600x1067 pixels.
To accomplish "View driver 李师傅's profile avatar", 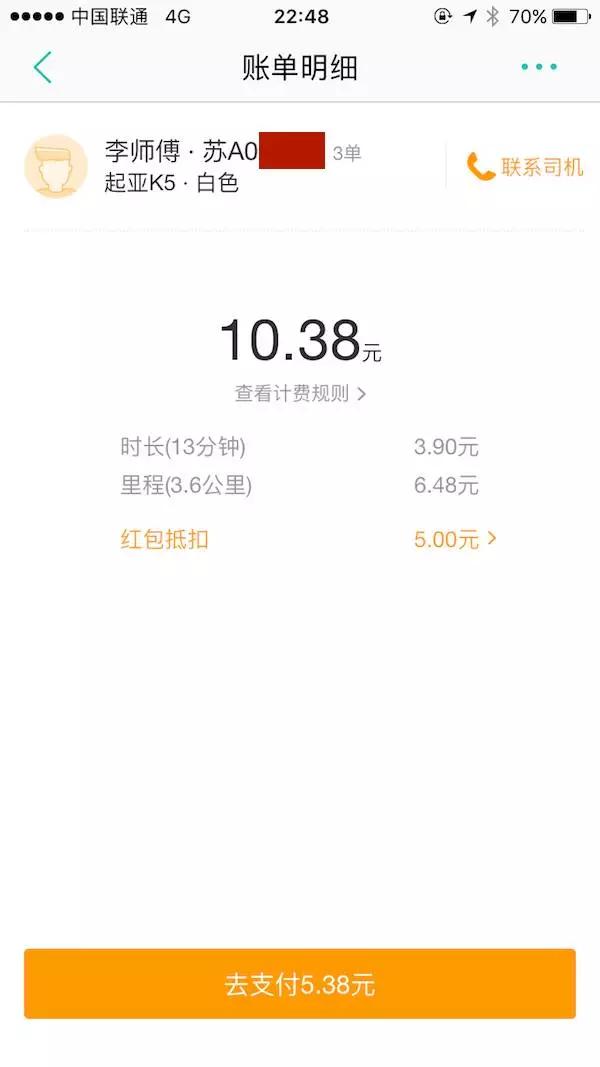I will (x=55, y=166).
